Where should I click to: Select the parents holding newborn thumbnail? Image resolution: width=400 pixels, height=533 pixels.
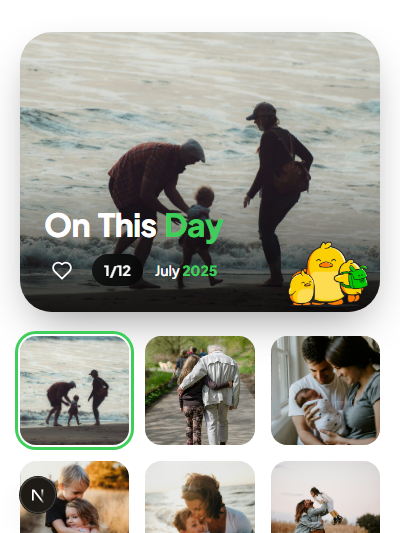325,390
